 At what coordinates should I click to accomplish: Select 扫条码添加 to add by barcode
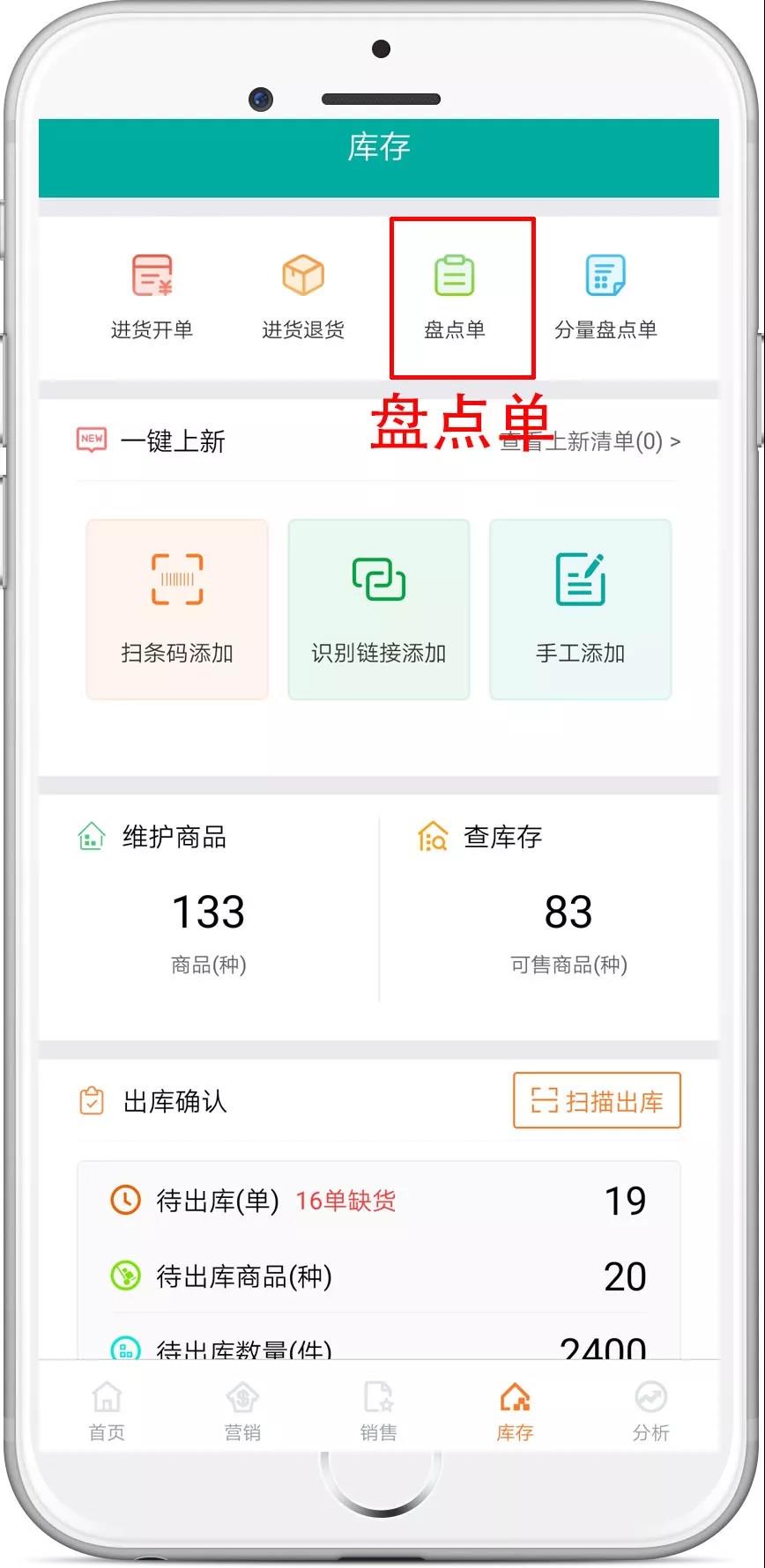pyautogui.click(x=177, y=610)
